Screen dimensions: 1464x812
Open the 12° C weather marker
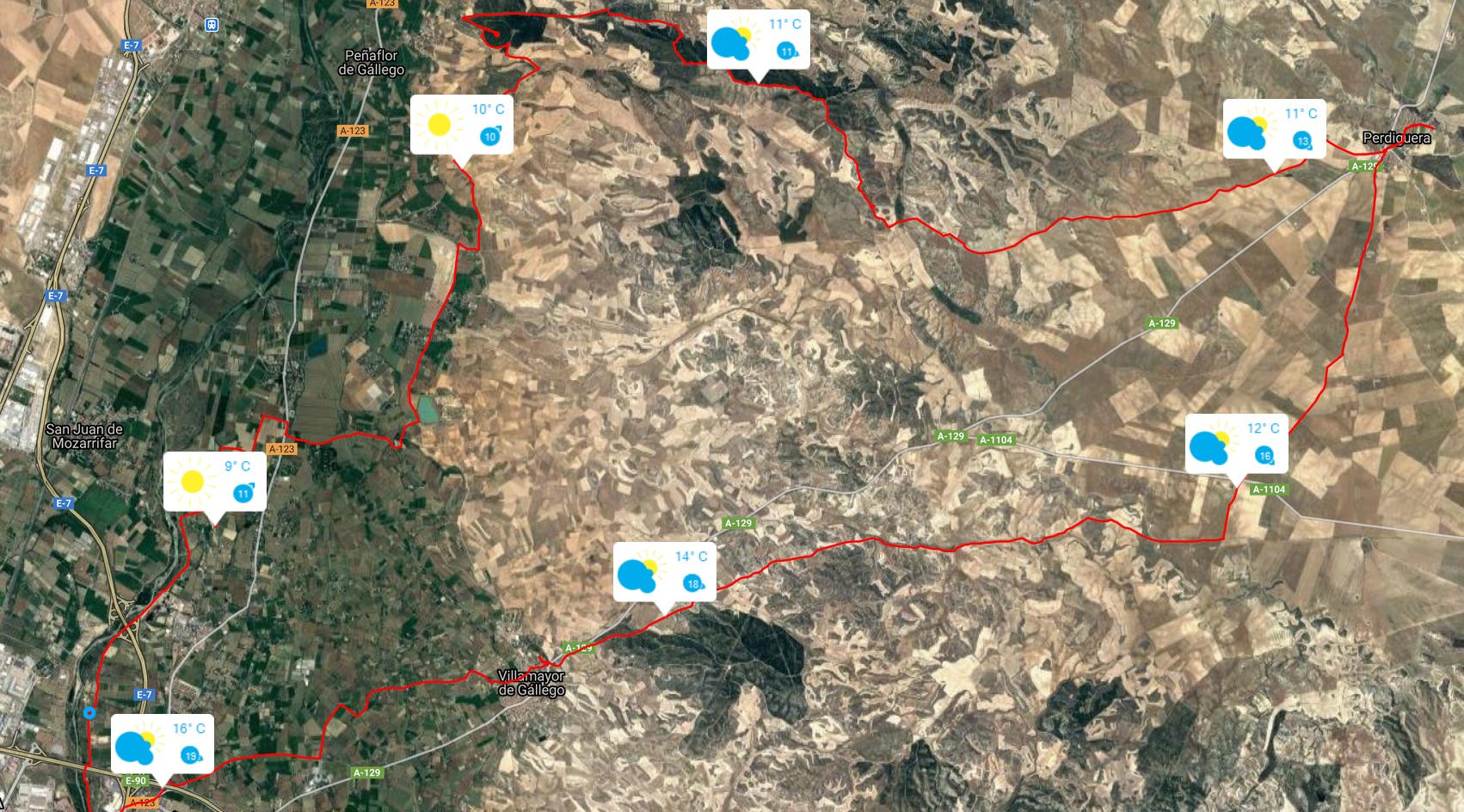point(1236,444)
